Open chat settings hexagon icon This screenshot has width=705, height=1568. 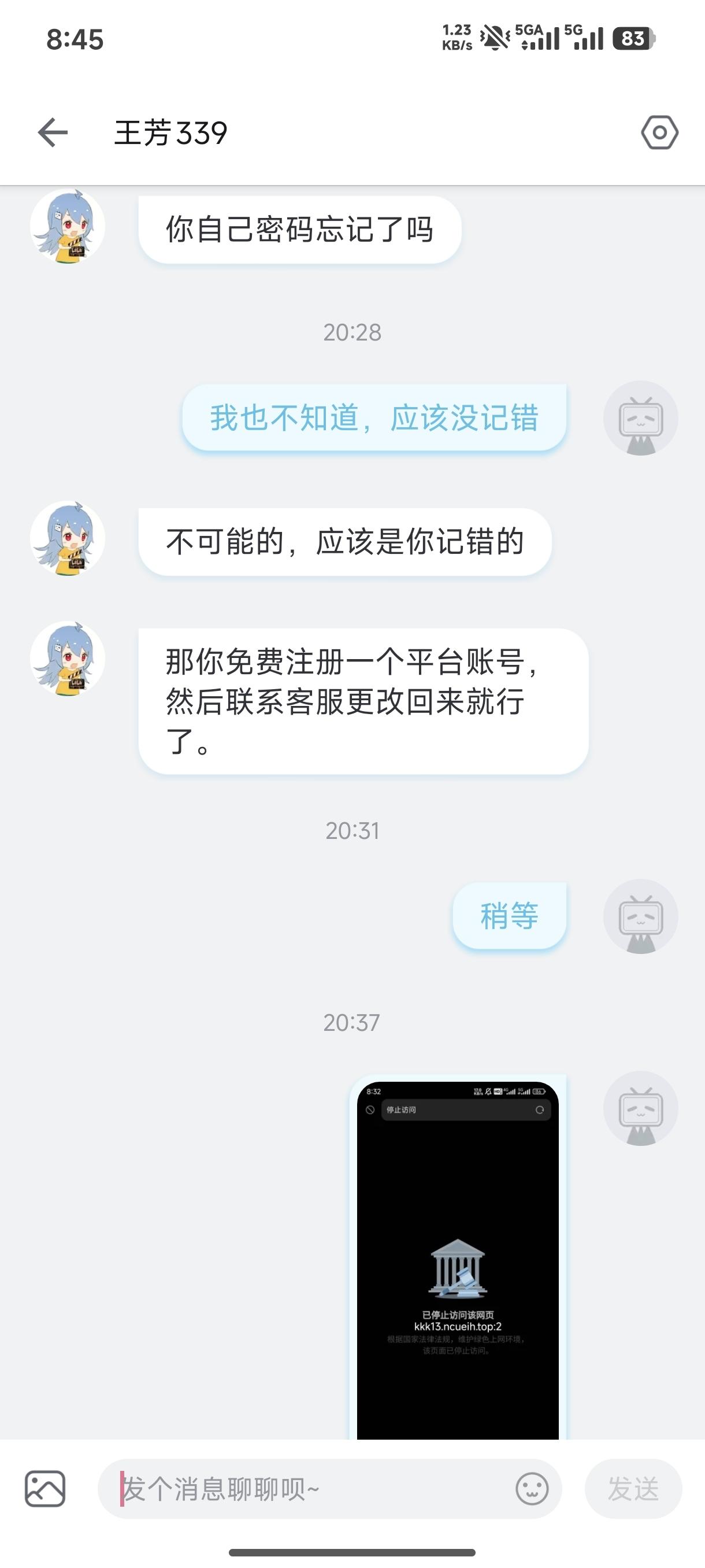coord(659,132)
